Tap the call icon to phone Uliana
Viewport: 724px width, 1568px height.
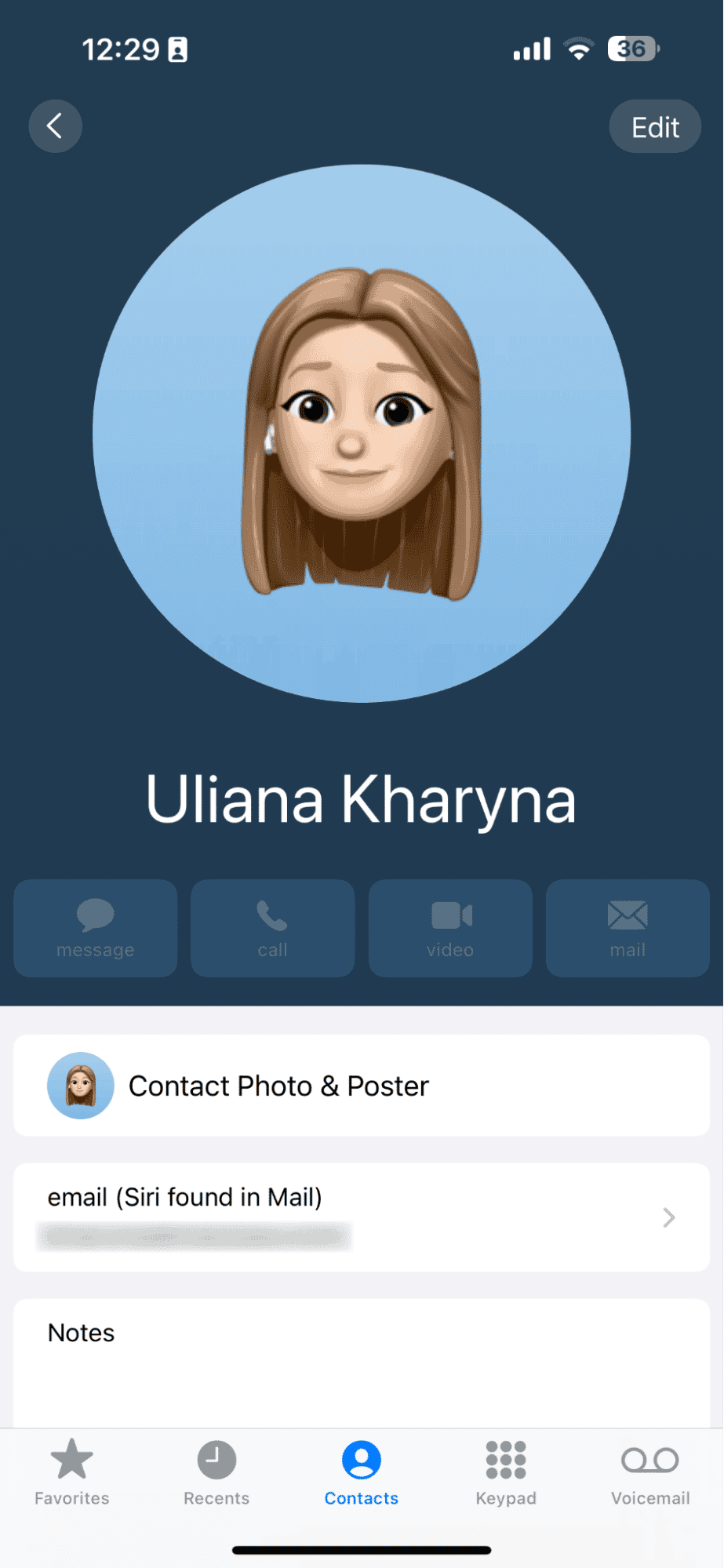[272, 929]
